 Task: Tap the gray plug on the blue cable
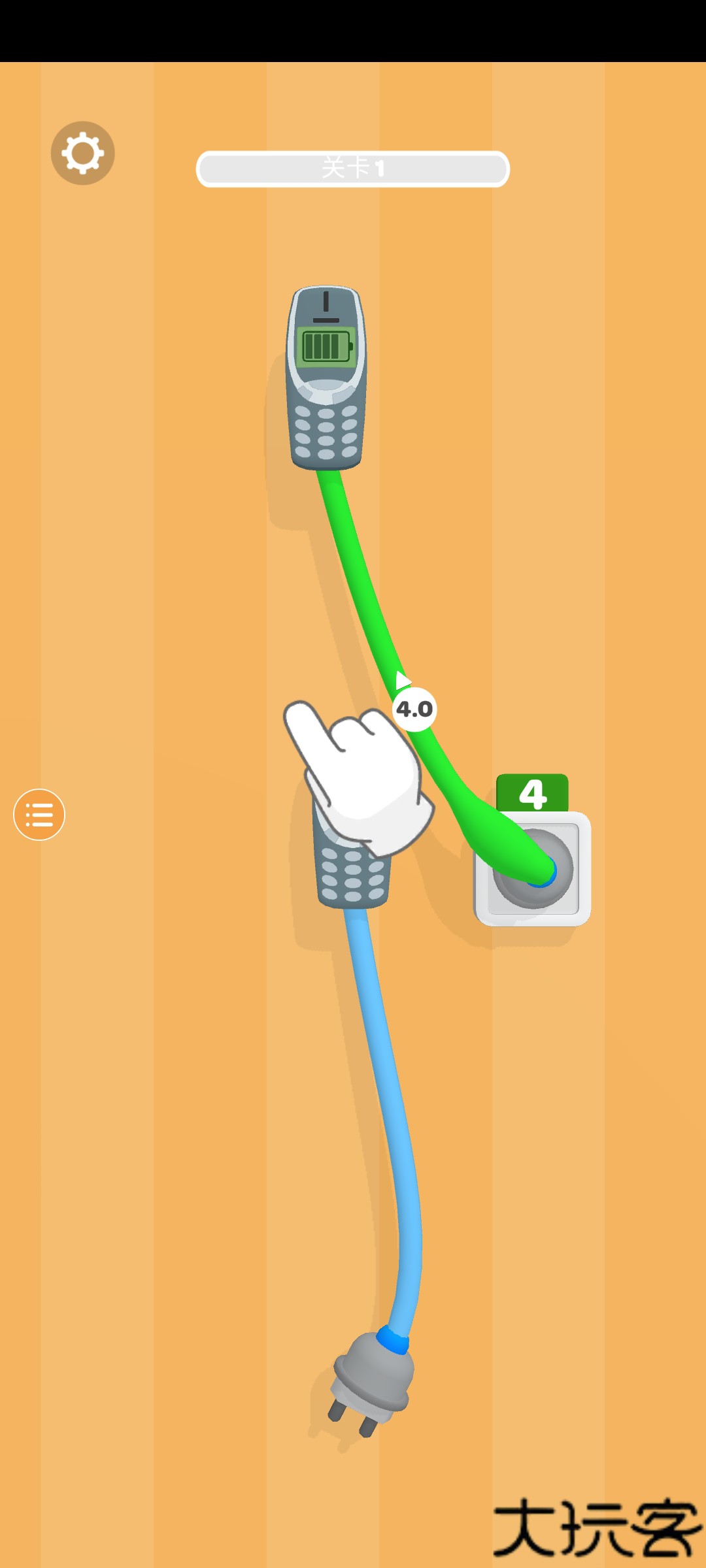(x=373, y=1380)
